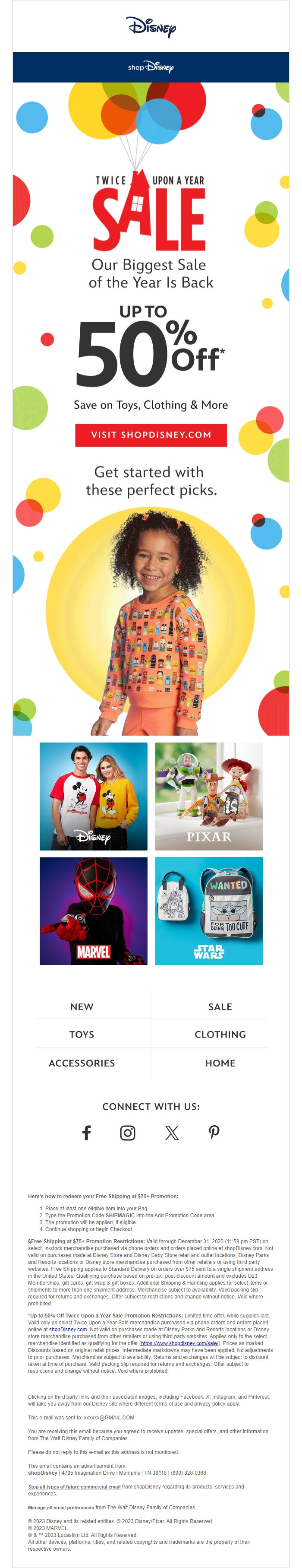302x1568 pixels.
Task: Open the shopdisney.com/sale link
Action: click(179, 1343)
